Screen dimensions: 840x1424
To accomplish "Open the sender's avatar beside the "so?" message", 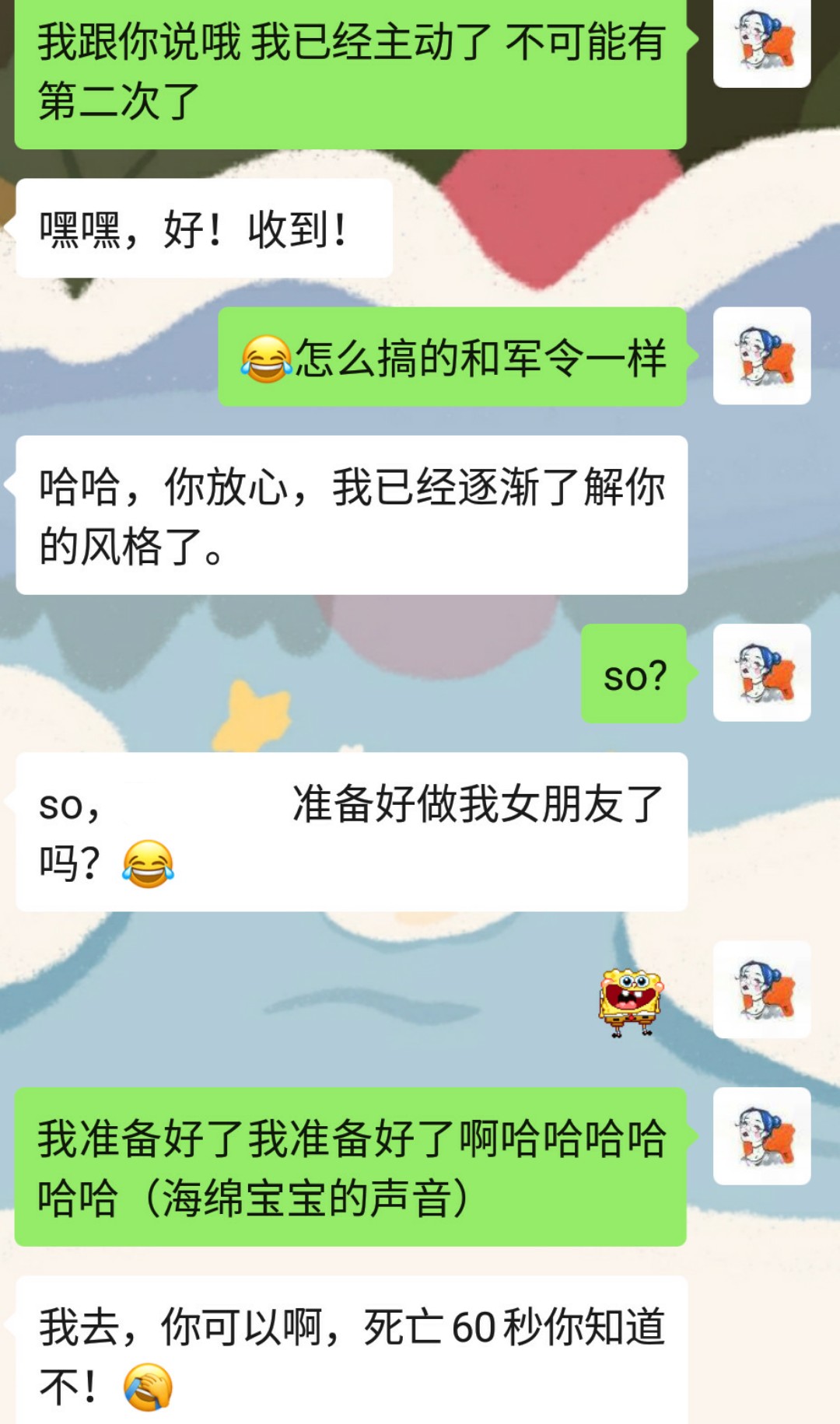I will (761, 673).
